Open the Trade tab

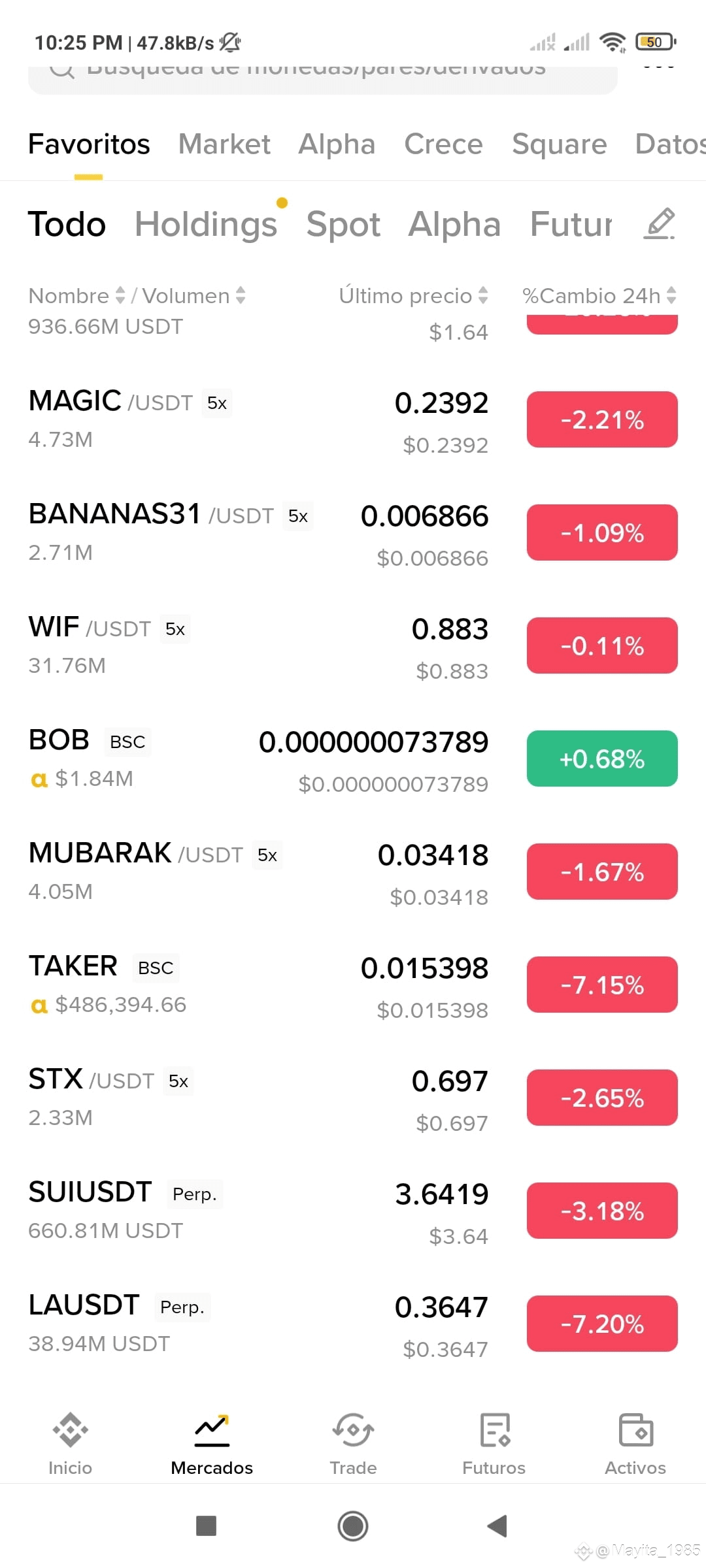pyautogui.click(x=353, y=1444)
